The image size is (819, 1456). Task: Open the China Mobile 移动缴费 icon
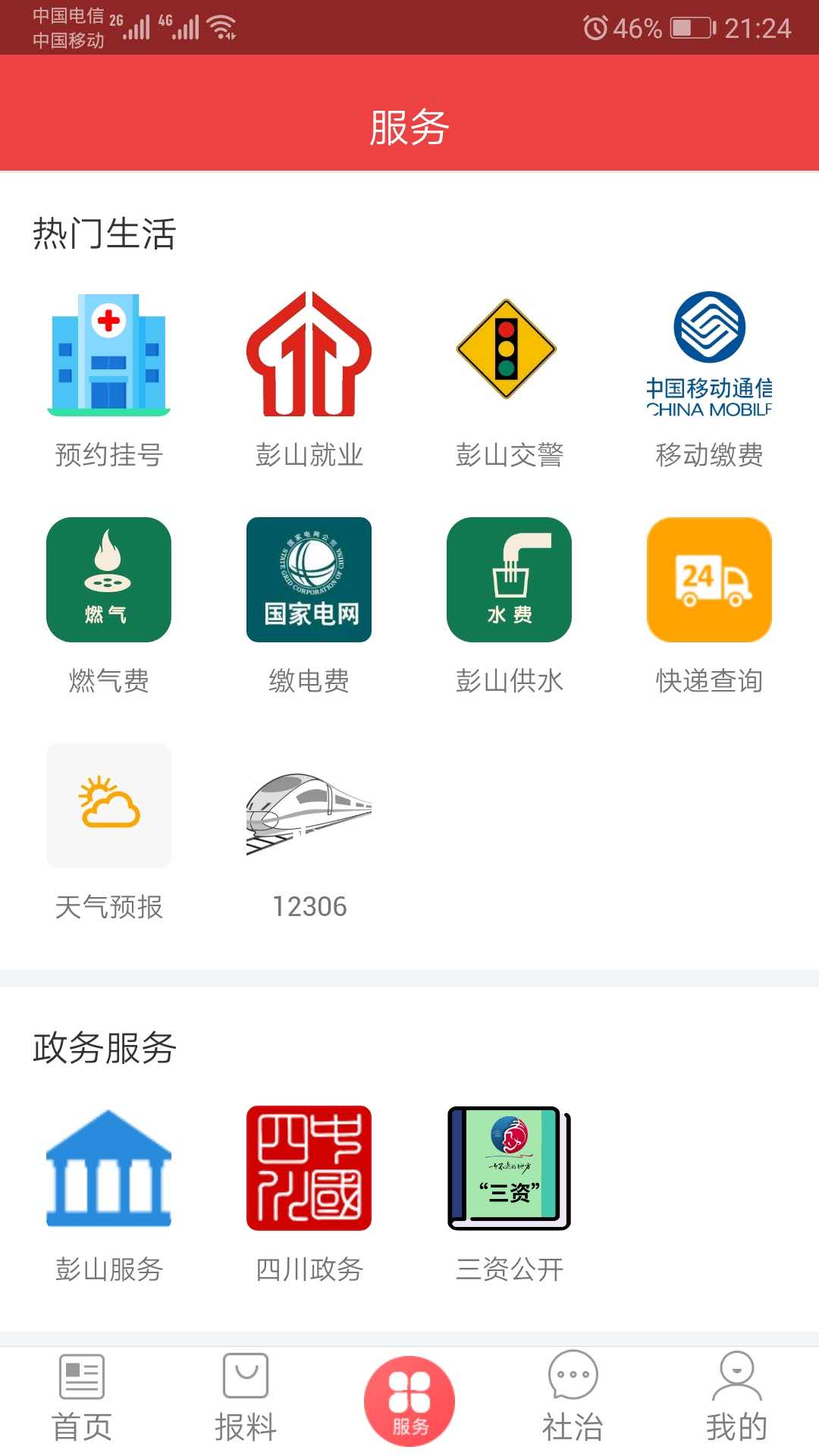[710, 353]
